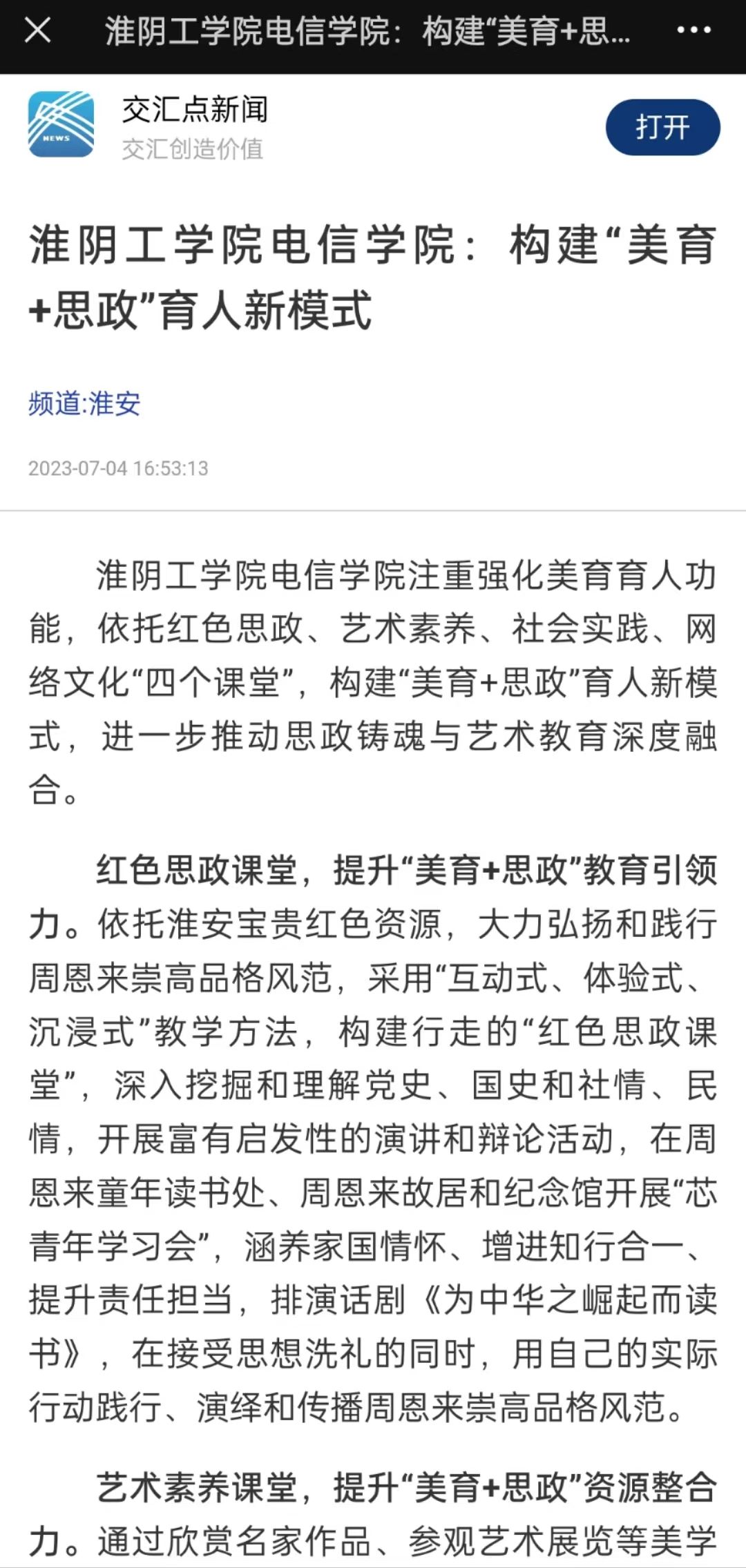Open the three-dot overflow menu
The image size is (746, 1568).
(x=693, y=31)
